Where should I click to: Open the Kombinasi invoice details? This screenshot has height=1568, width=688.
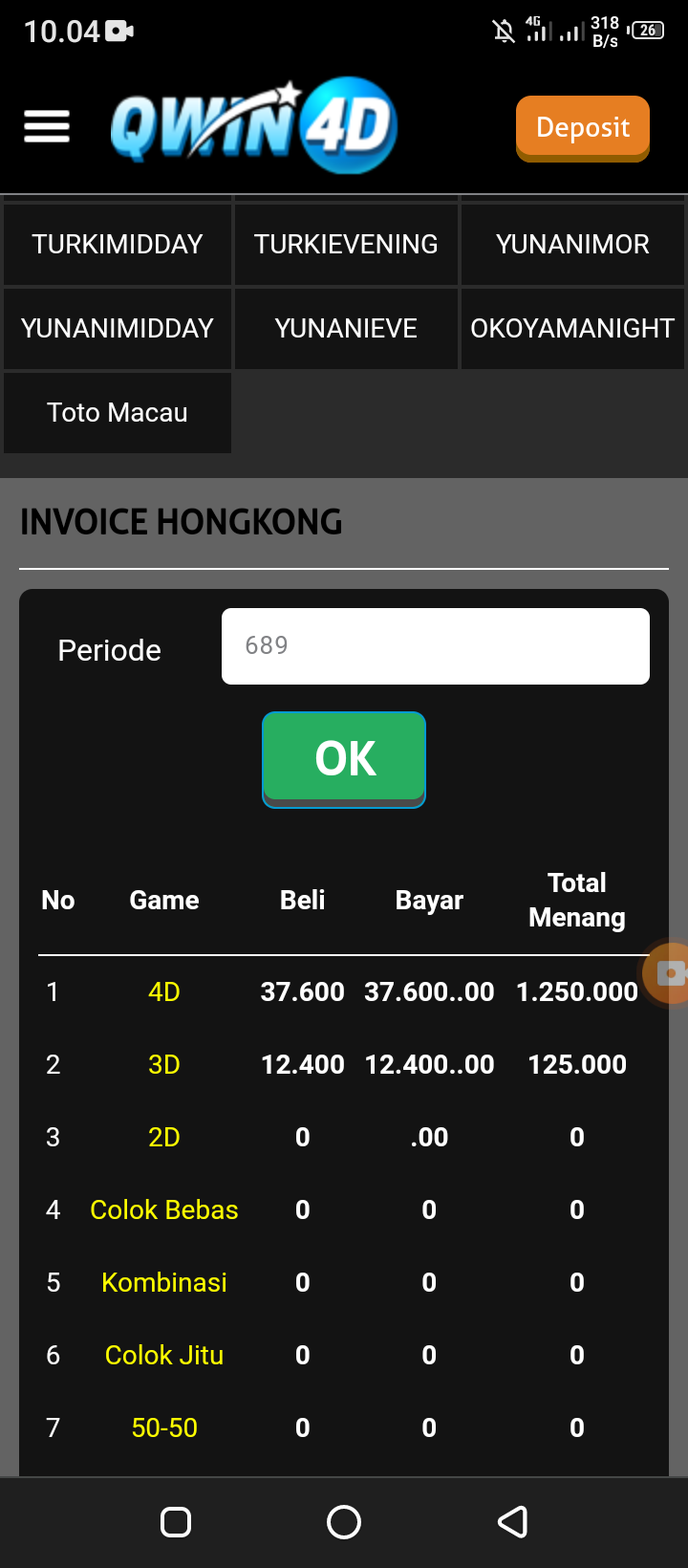click(x=164, y=1282)
